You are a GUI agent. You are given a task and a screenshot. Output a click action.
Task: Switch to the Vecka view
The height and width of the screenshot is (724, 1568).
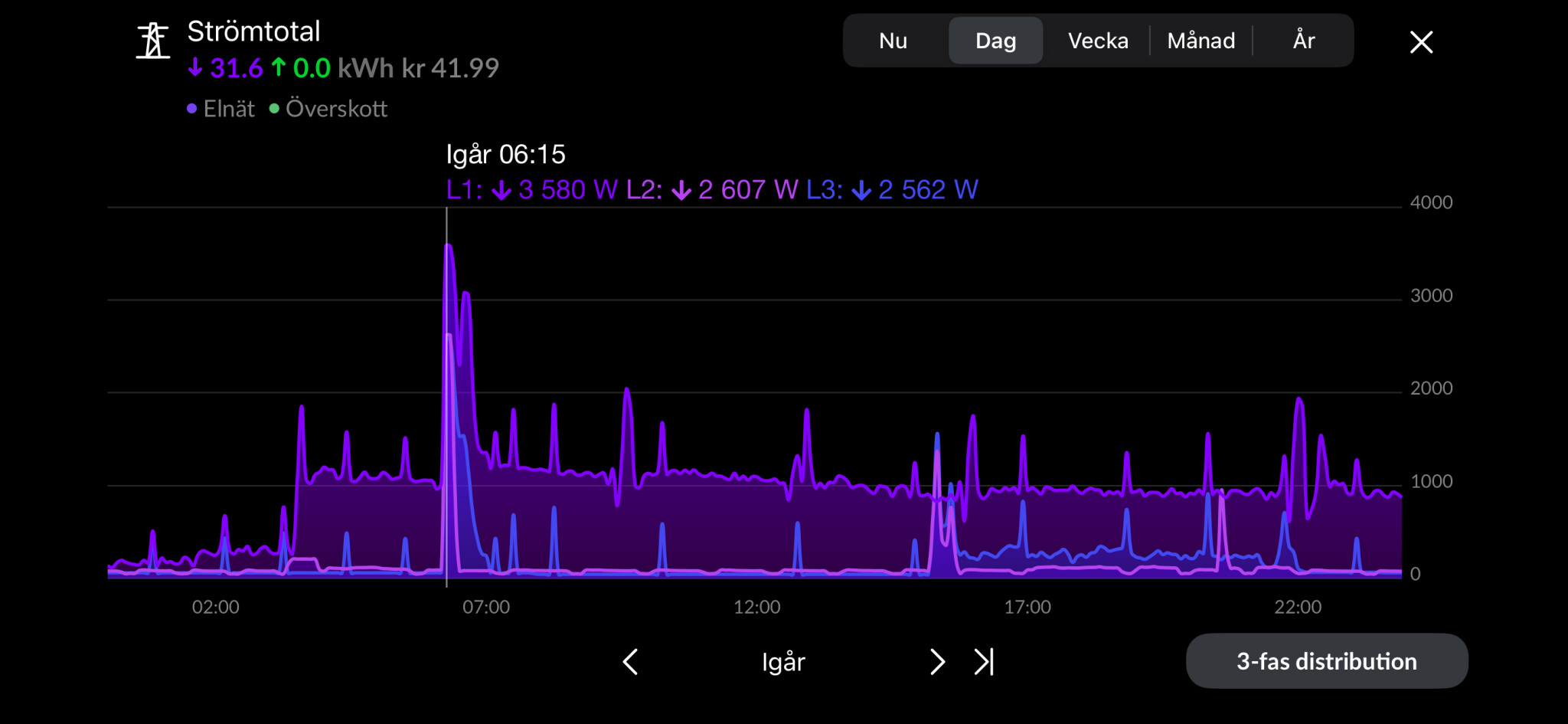point(1098,41)
